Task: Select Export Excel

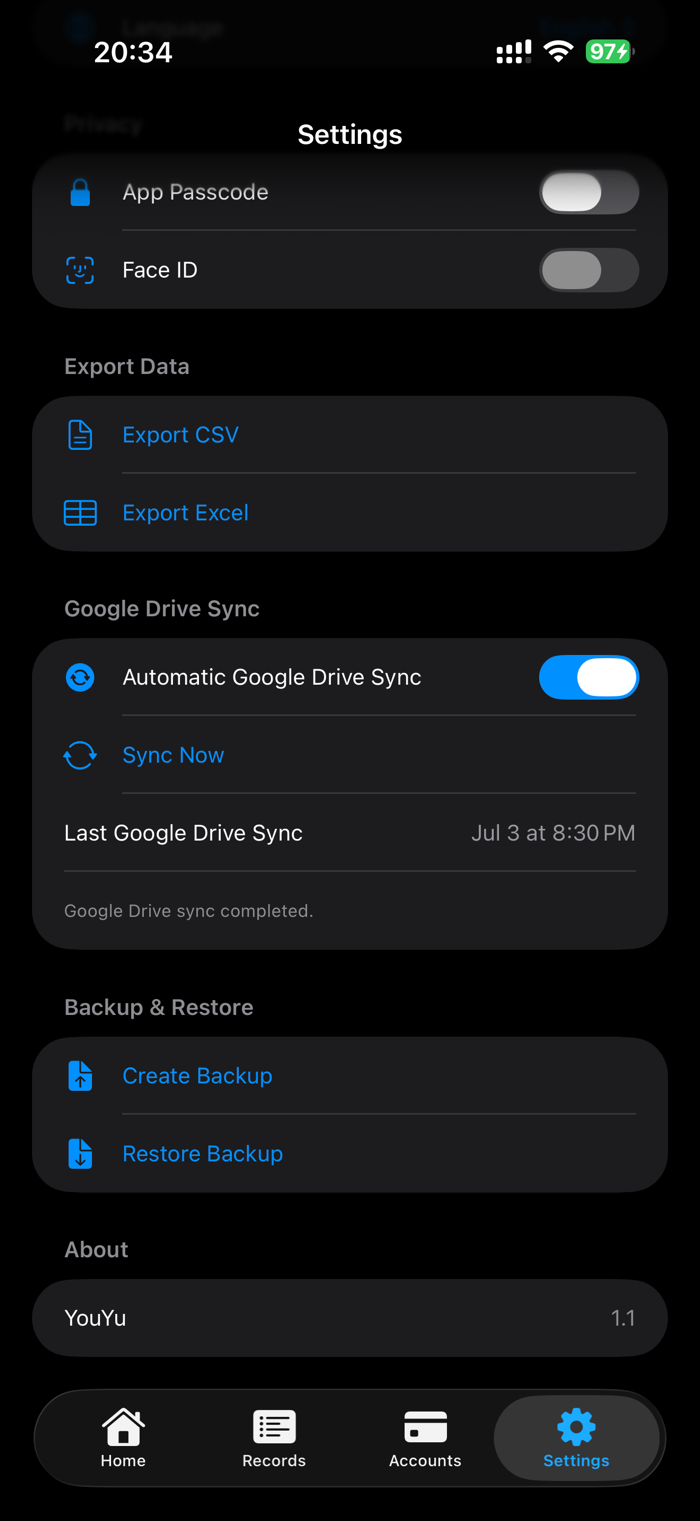Action: [350, 513]
